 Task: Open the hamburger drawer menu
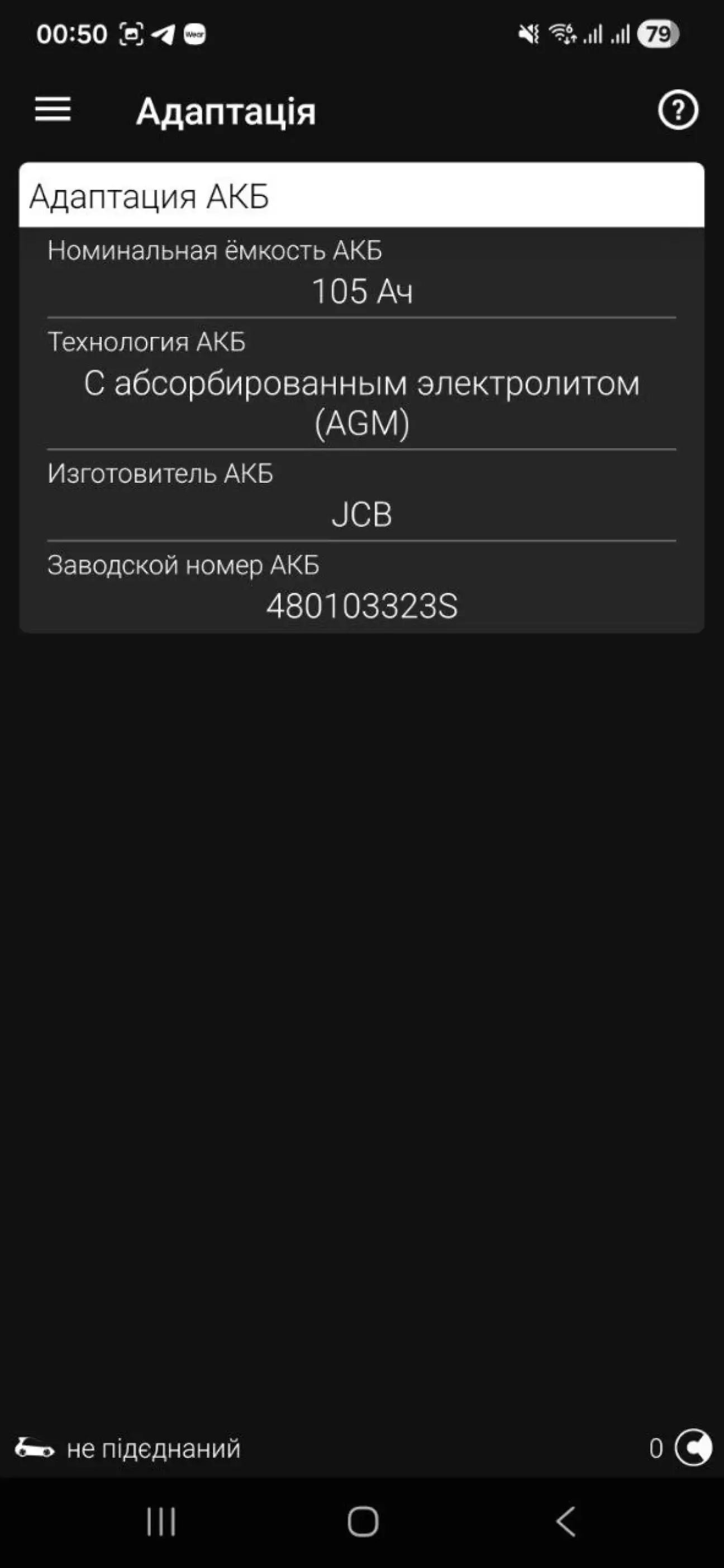tap(53, 110)
